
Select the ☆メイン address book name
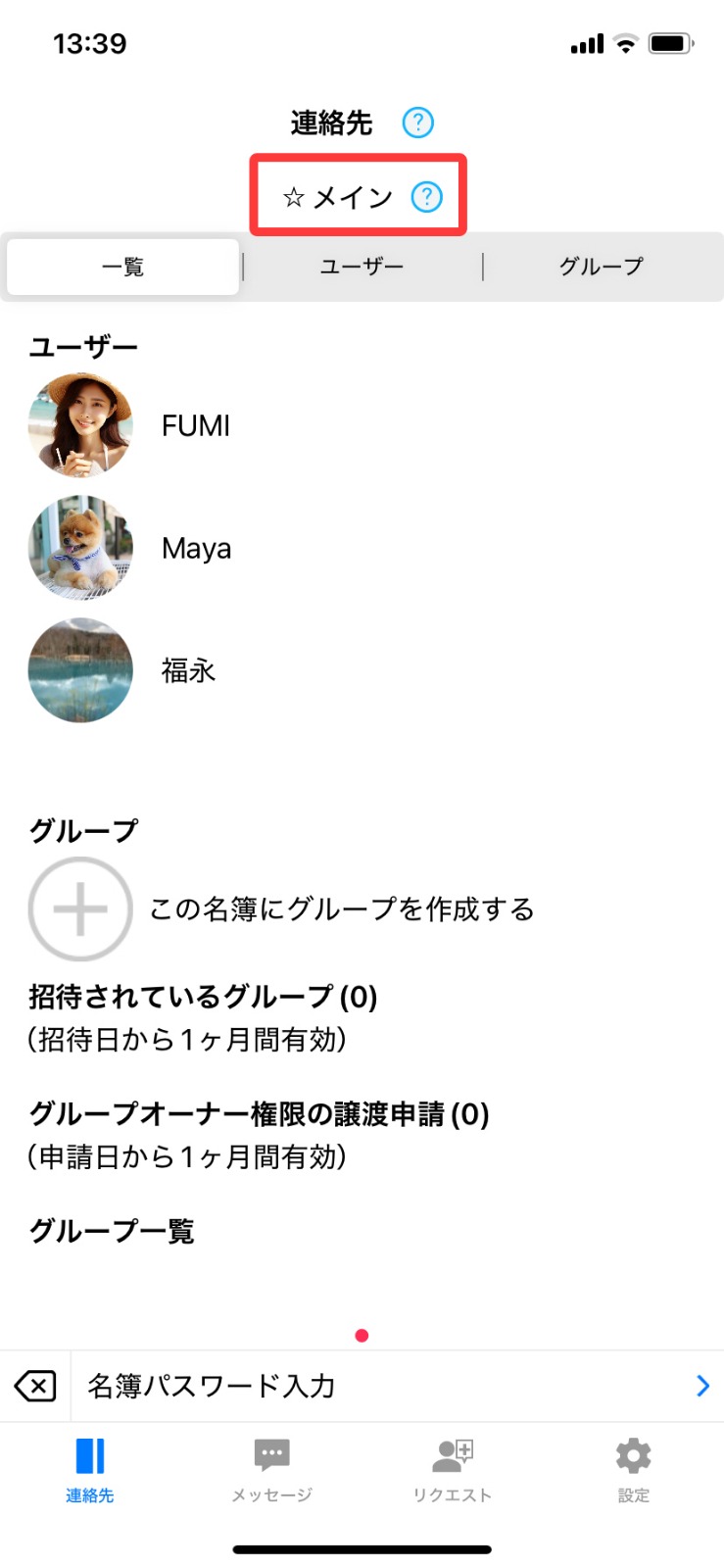(338, 197)
